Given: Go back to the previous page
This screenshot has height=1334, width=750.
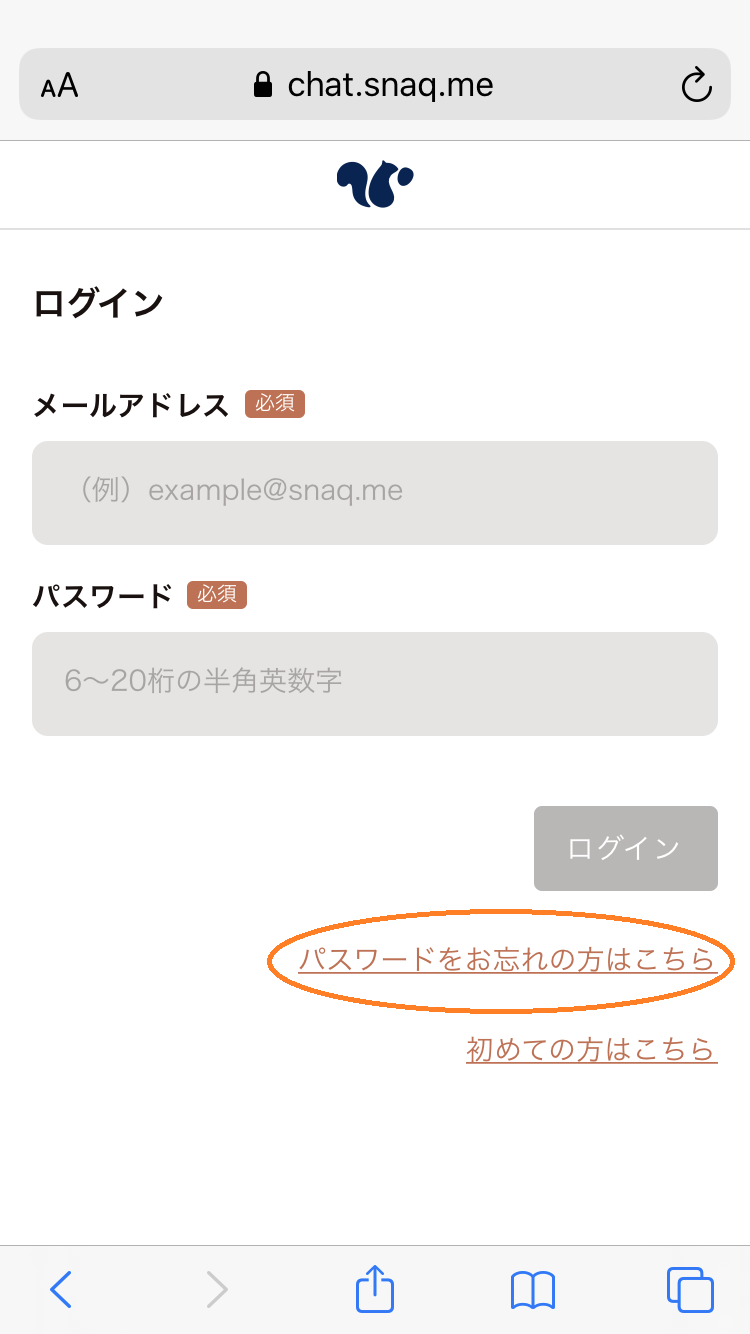Looking at the screenshot, I should [x=61, y=1289].
